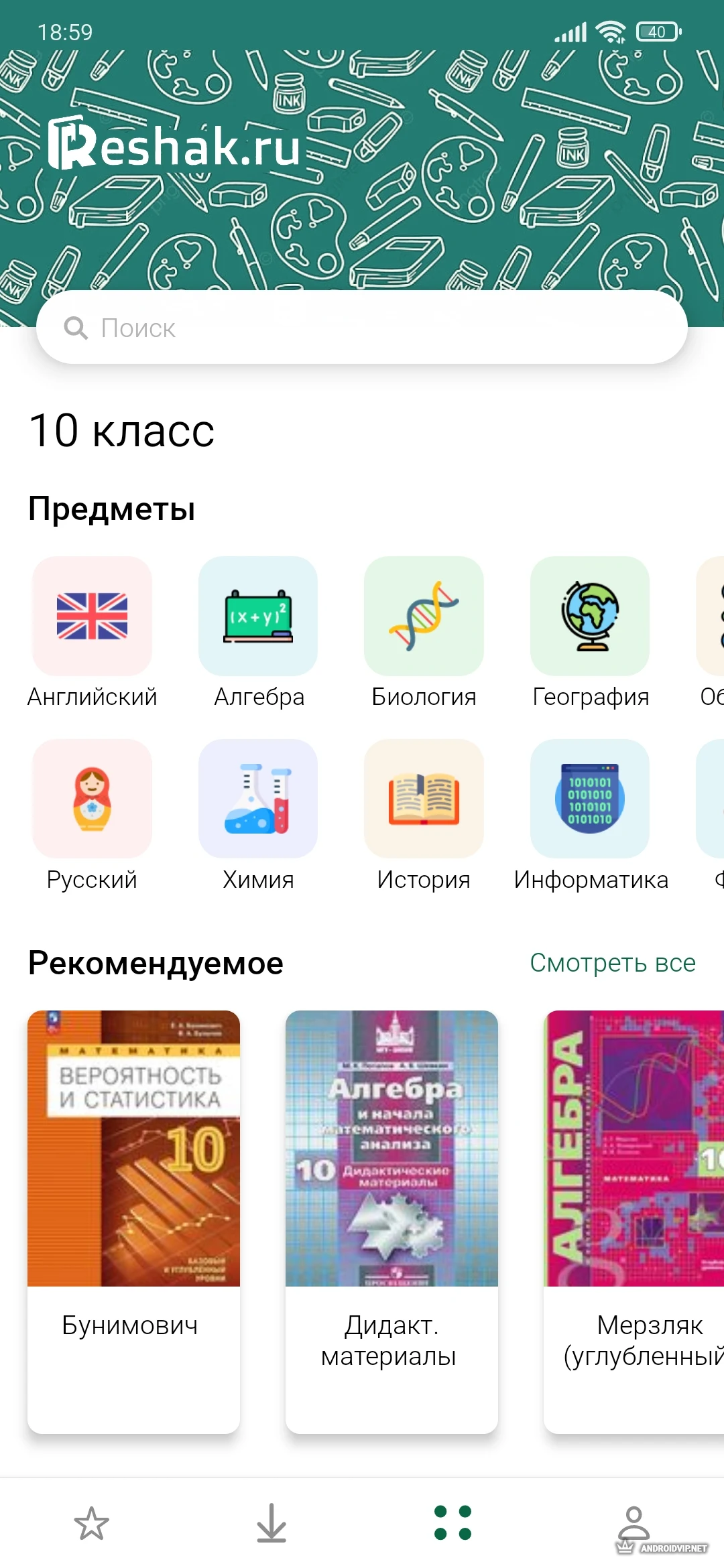The image size is (724, 1568).
Task: Switch to the profile tab
Action: pyautogui.click(x=633, y=1523)
